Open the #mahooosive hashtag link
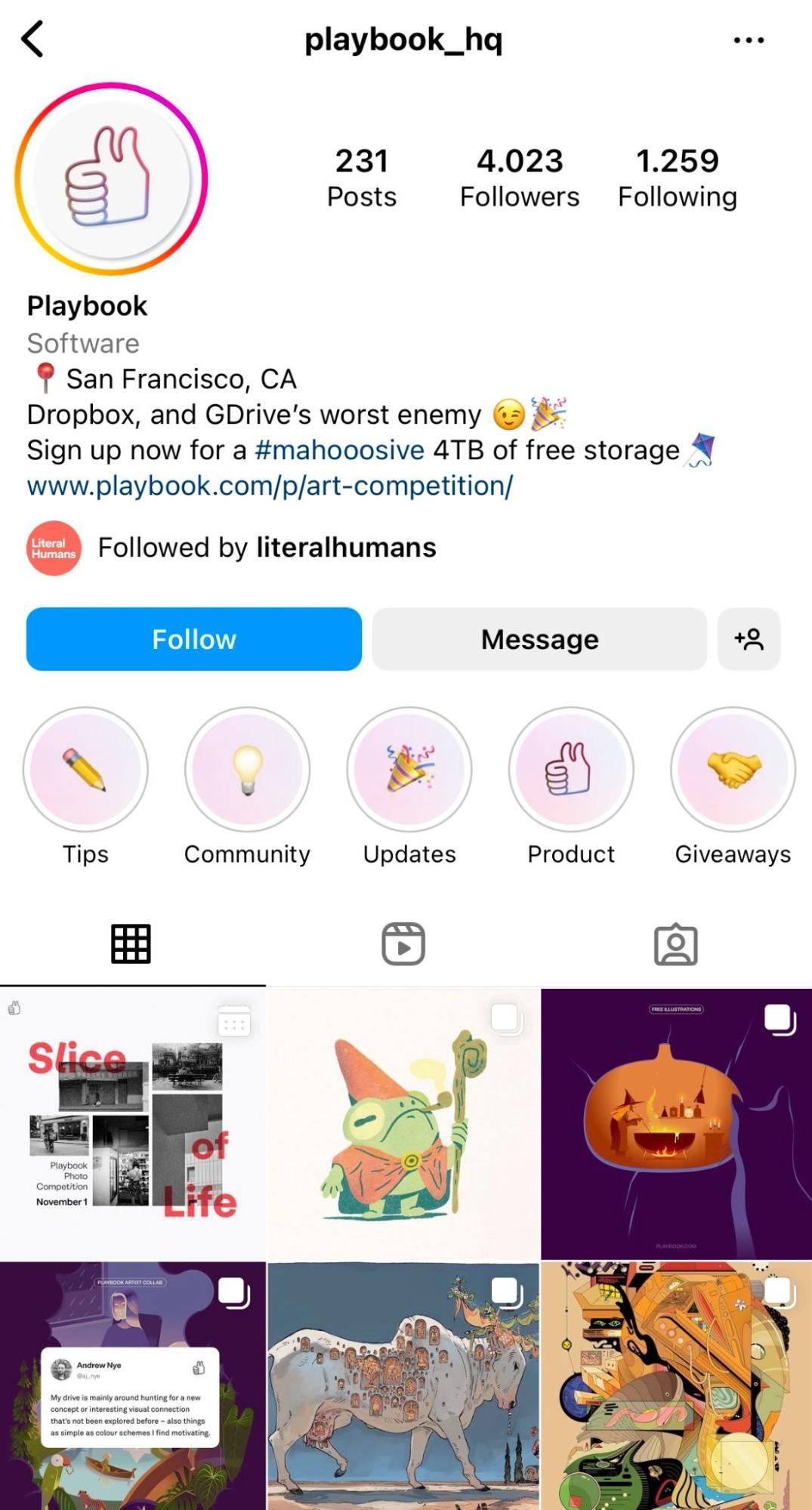The image size is (812, 1510). coord(340,450)
